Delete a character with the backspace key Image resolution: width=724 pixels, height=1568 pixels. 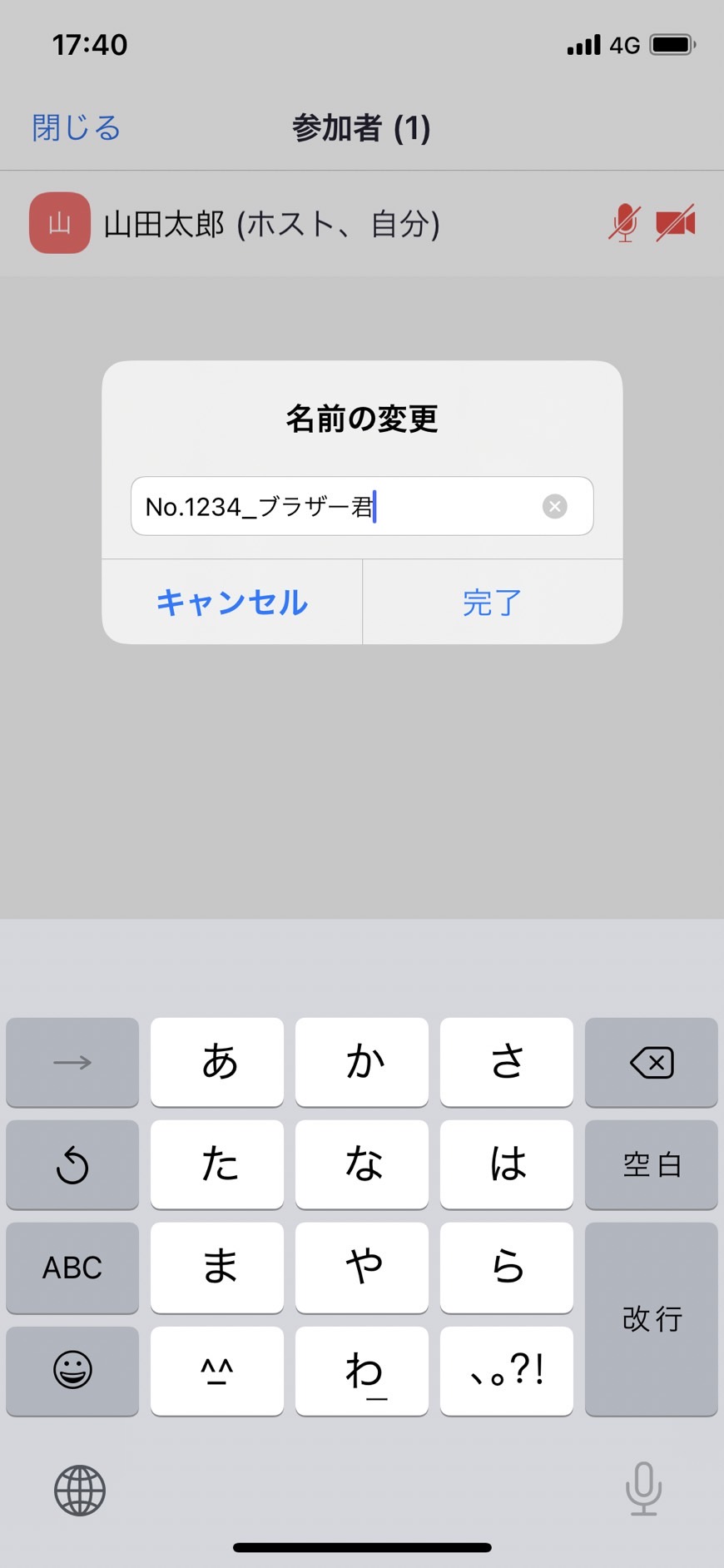click(651, 1062)
